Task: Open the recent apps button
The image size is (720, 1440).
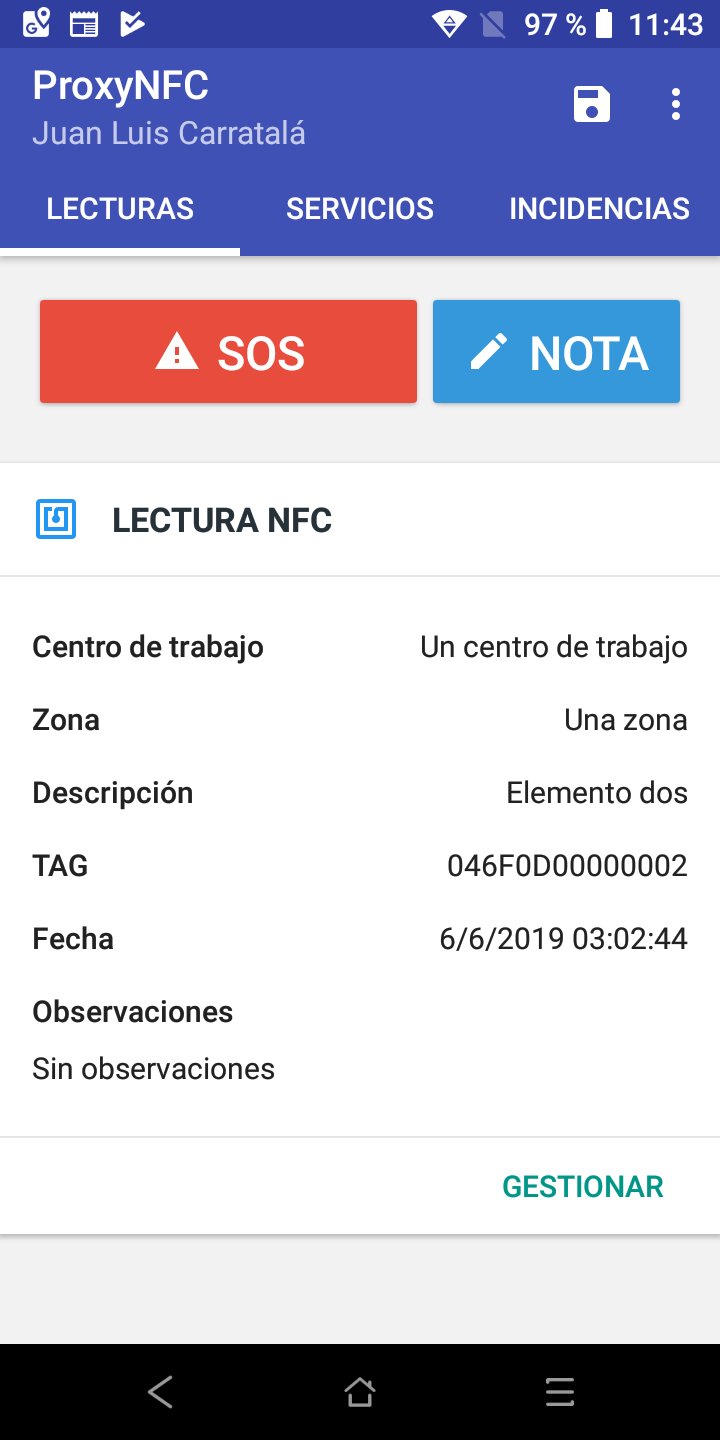Action: (x=560, y=1390)
